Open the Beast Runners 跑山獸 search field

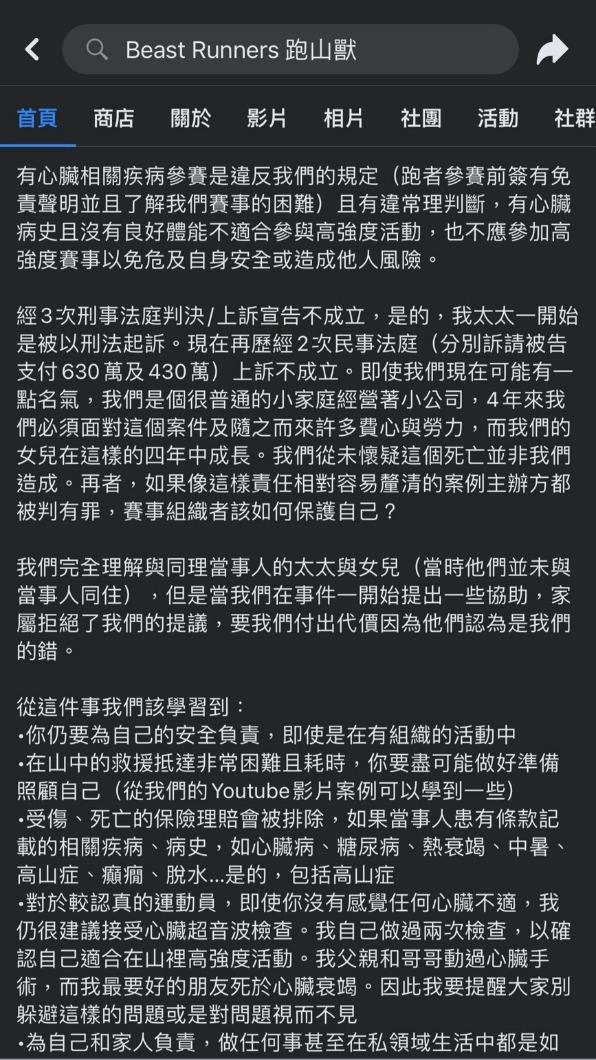click(291, 49)
